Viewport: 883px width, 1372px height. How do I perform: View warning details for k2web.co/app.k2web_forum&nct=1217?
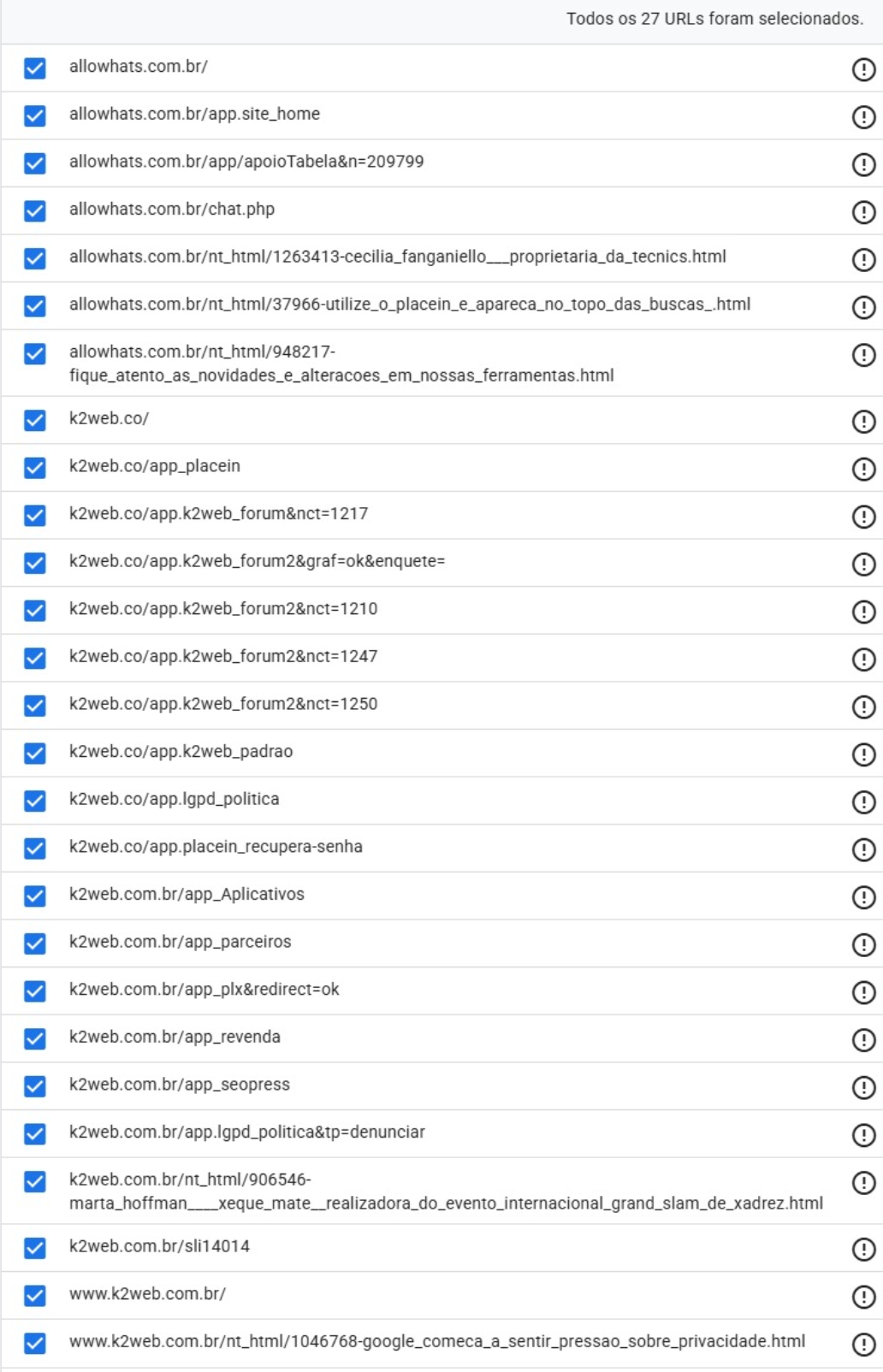863,517
